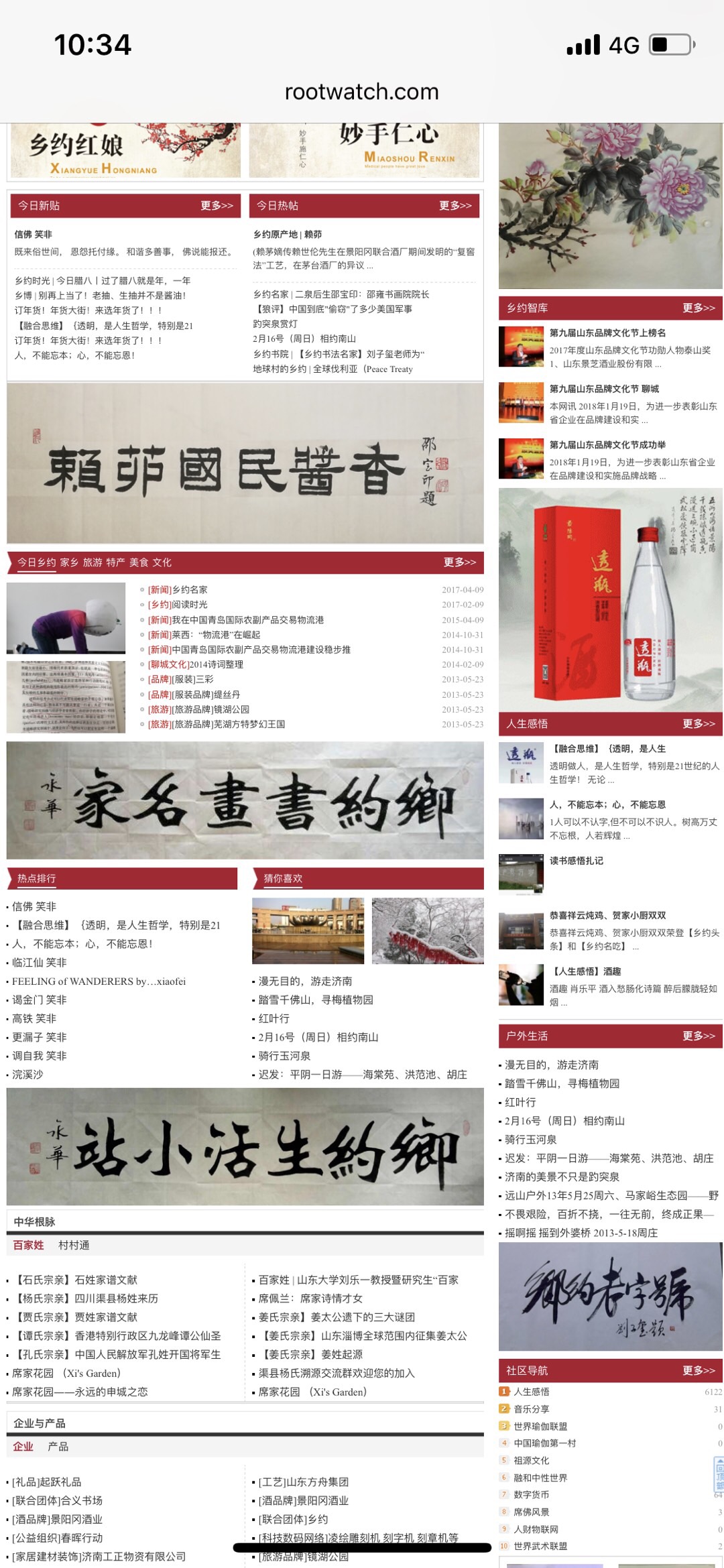Open 读书感悟扎记 article
The height and width of the screenshot is (1568, 724).
tap(577, 861)
